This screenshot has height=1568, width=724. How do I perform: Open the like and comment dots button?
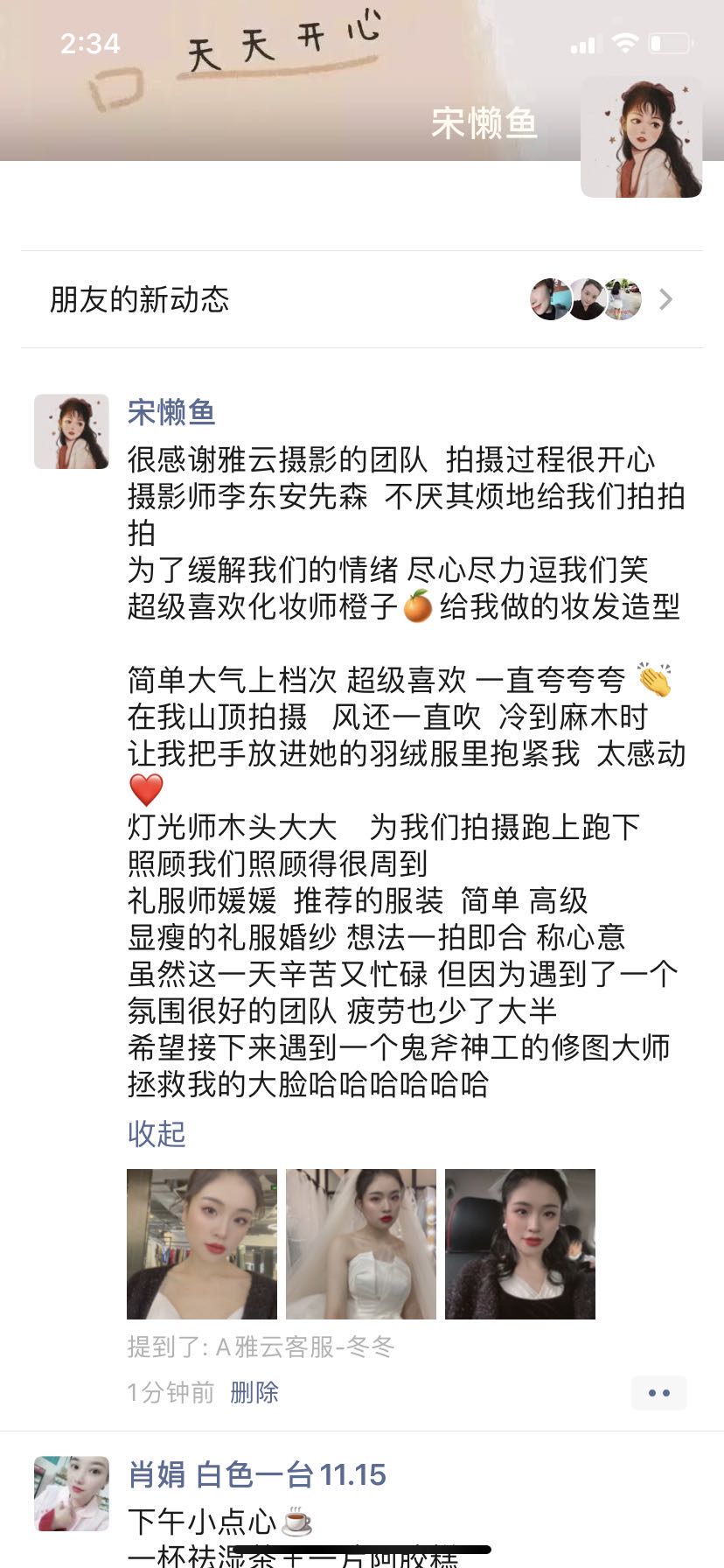pos(659,1392)
